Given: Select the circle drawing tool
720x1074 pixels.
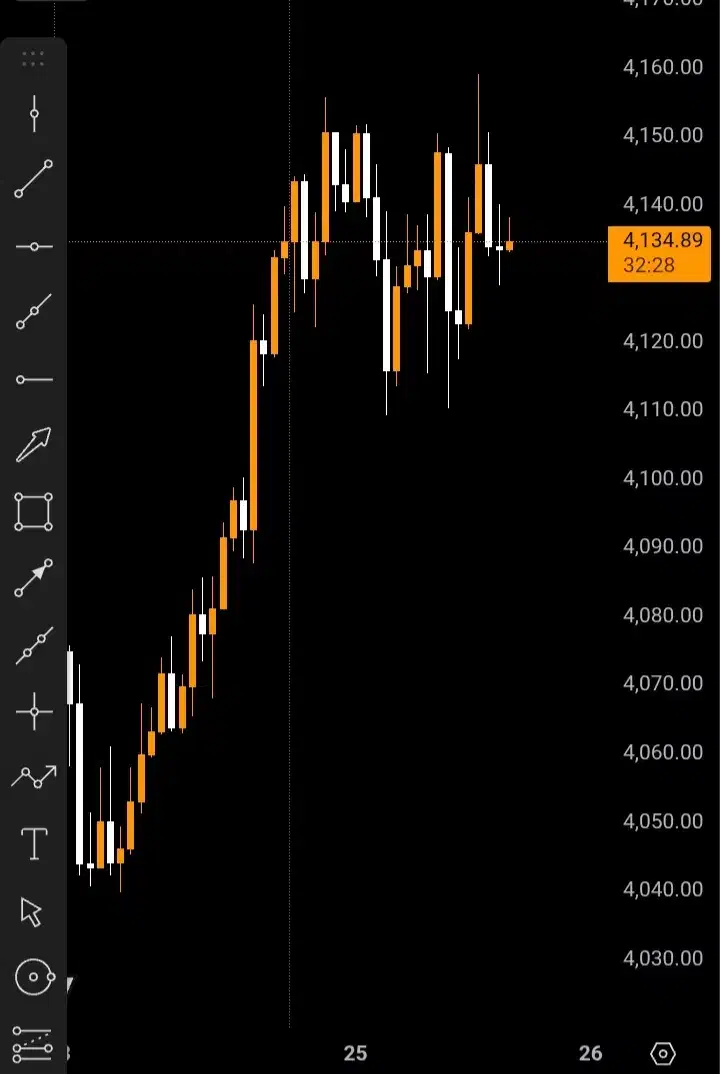Looking at the screenshot, I should point(34,977).
